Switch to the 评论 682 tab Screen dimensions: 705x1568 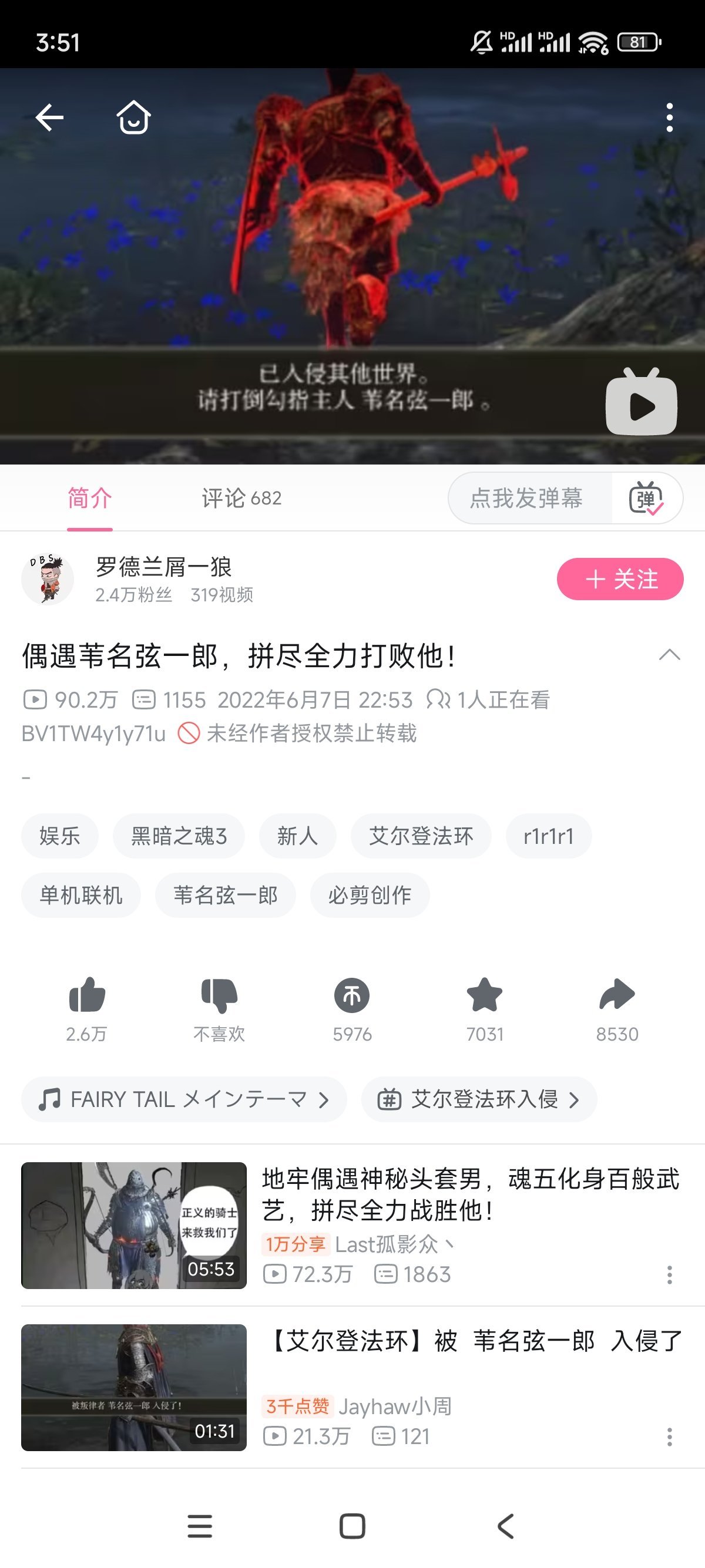(241, 498)
